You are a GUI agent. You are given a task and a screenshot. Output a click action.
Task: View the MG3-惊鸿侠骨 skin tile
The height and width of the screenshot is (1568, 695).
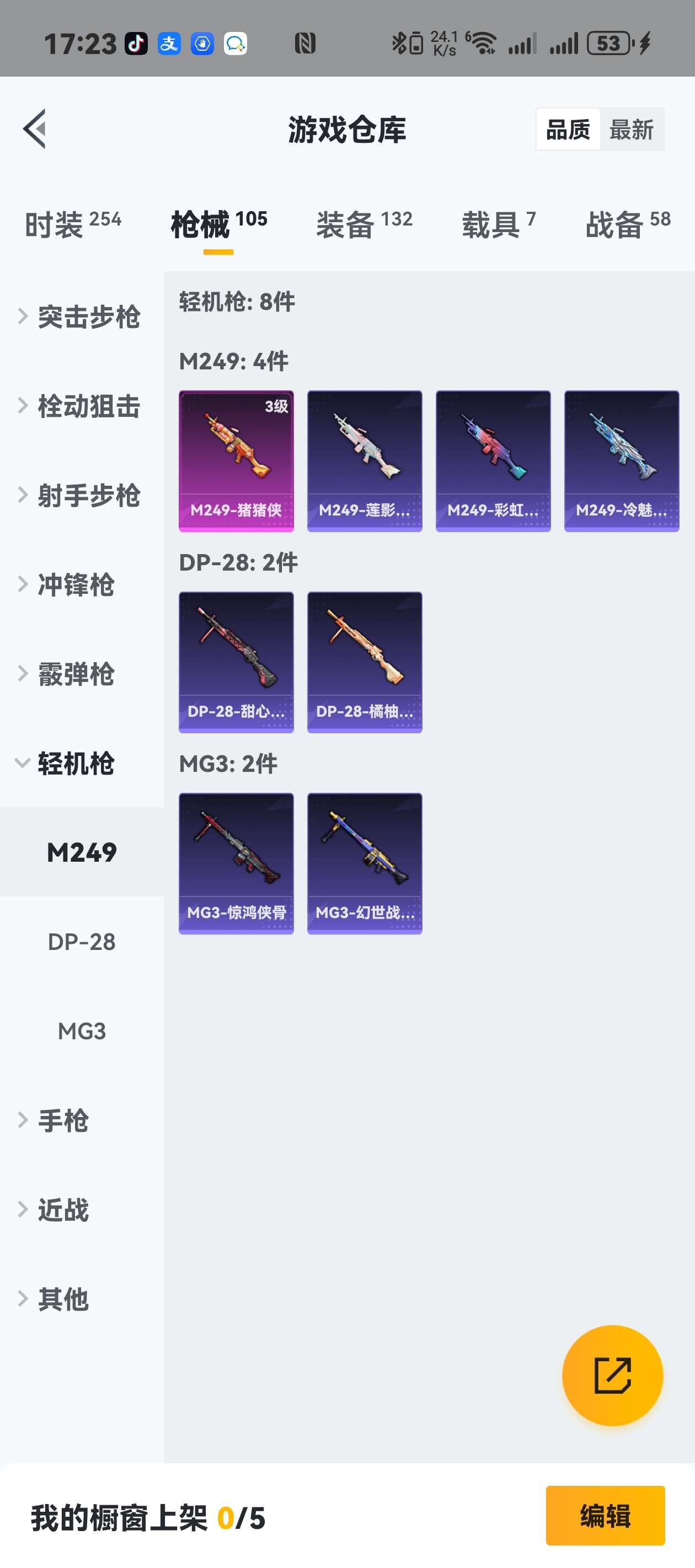(236, 862)
